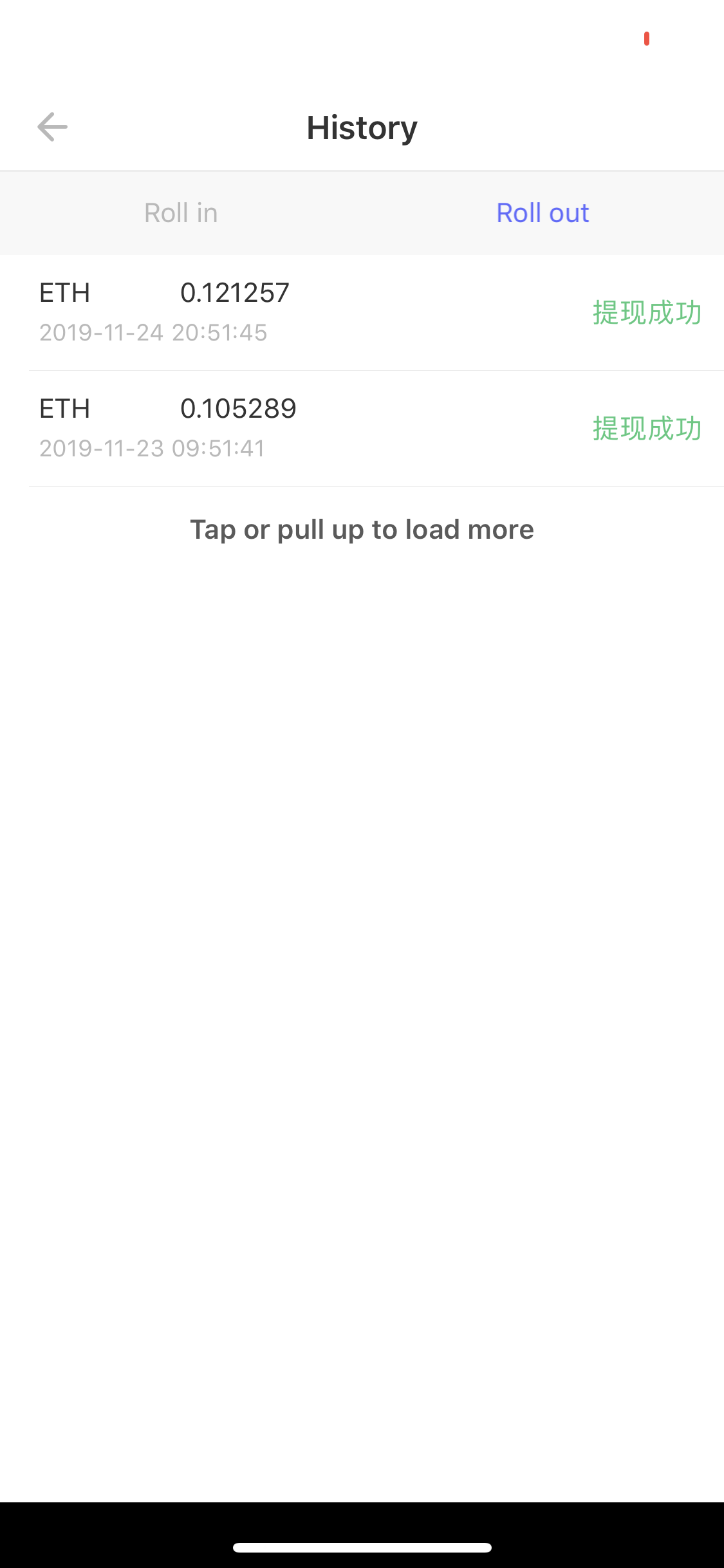724x1568 pixels.
Task: View the ETH 0.105289 withdrawal record
Action: (362, 428)
